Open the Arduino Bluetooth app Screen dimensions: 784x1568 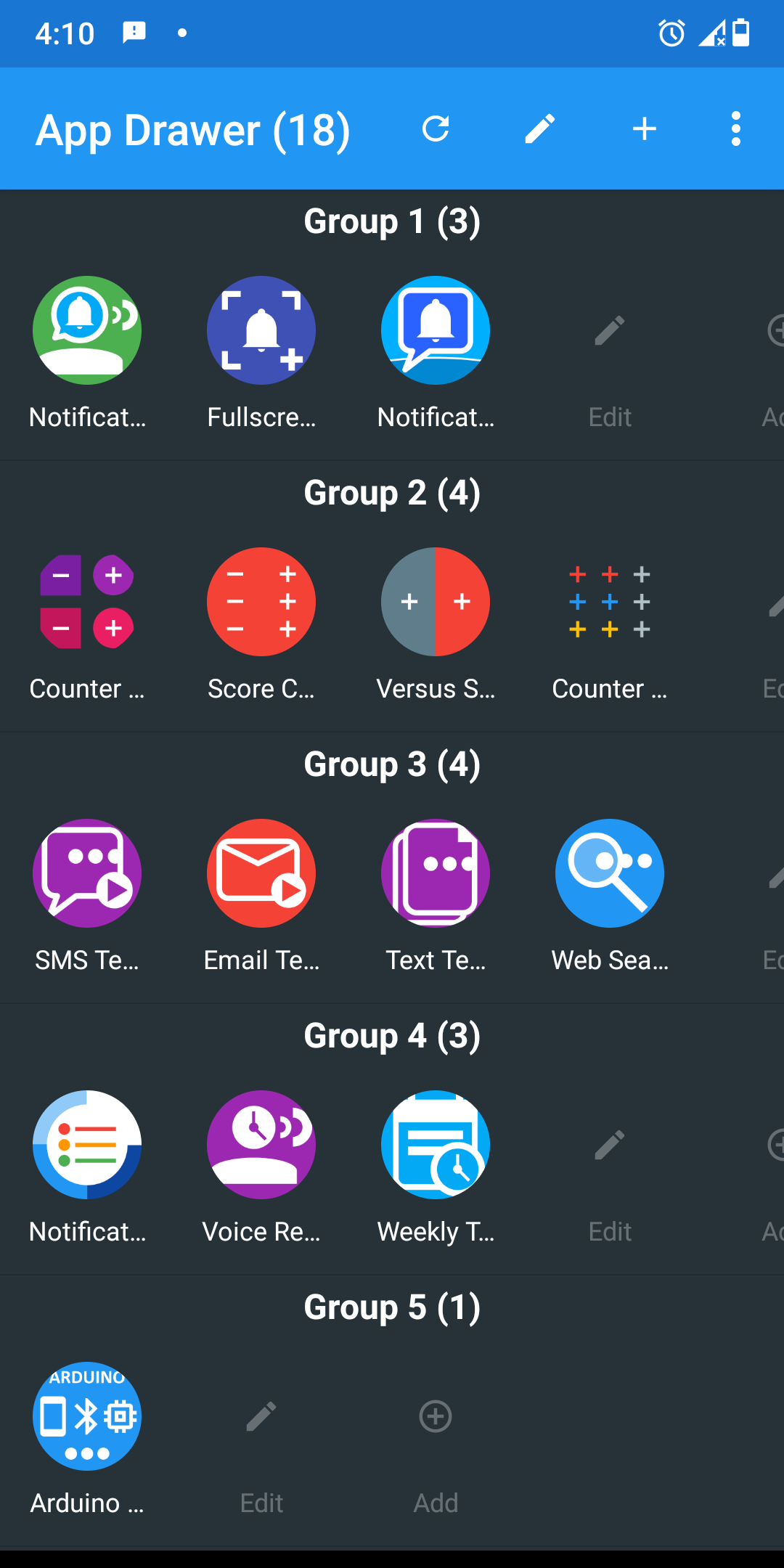(x=87, y=1416)
